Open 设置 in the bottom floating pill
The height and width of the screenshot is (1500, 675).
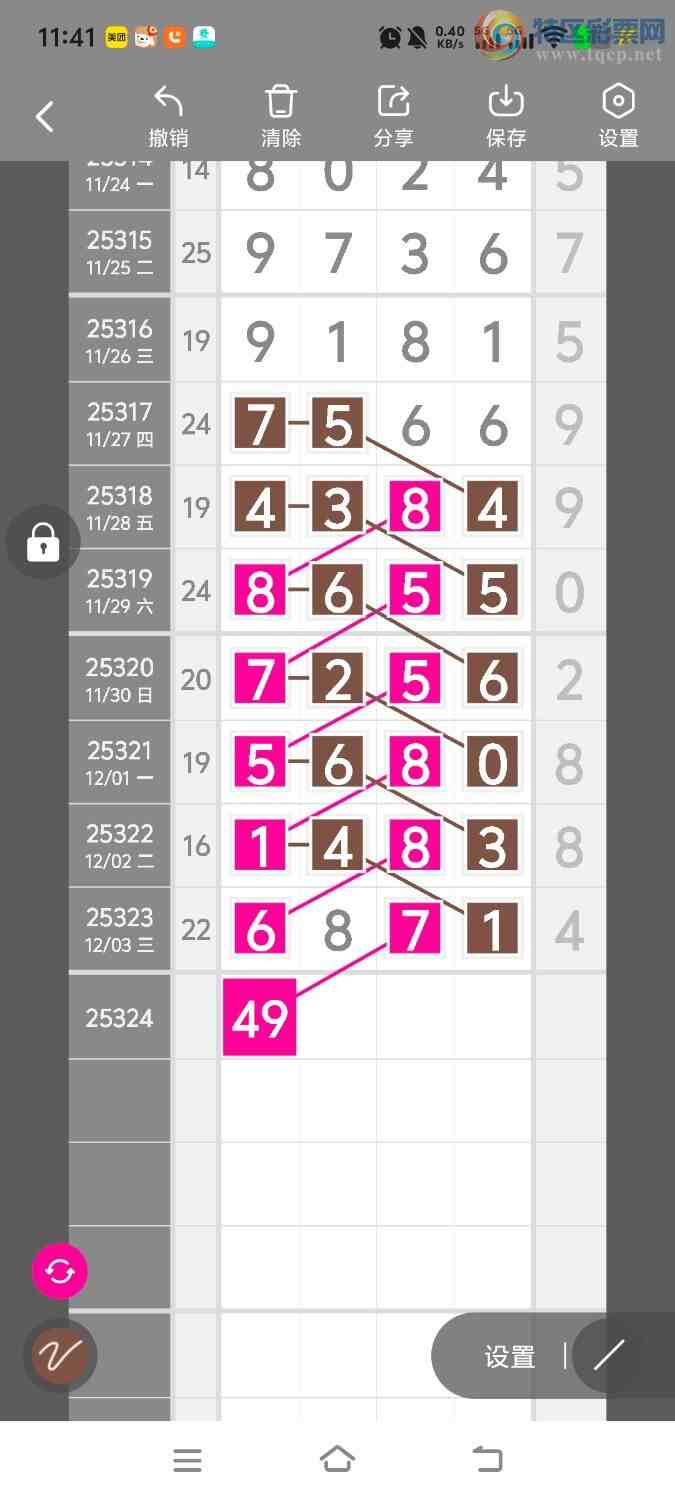coord(510,1357)
